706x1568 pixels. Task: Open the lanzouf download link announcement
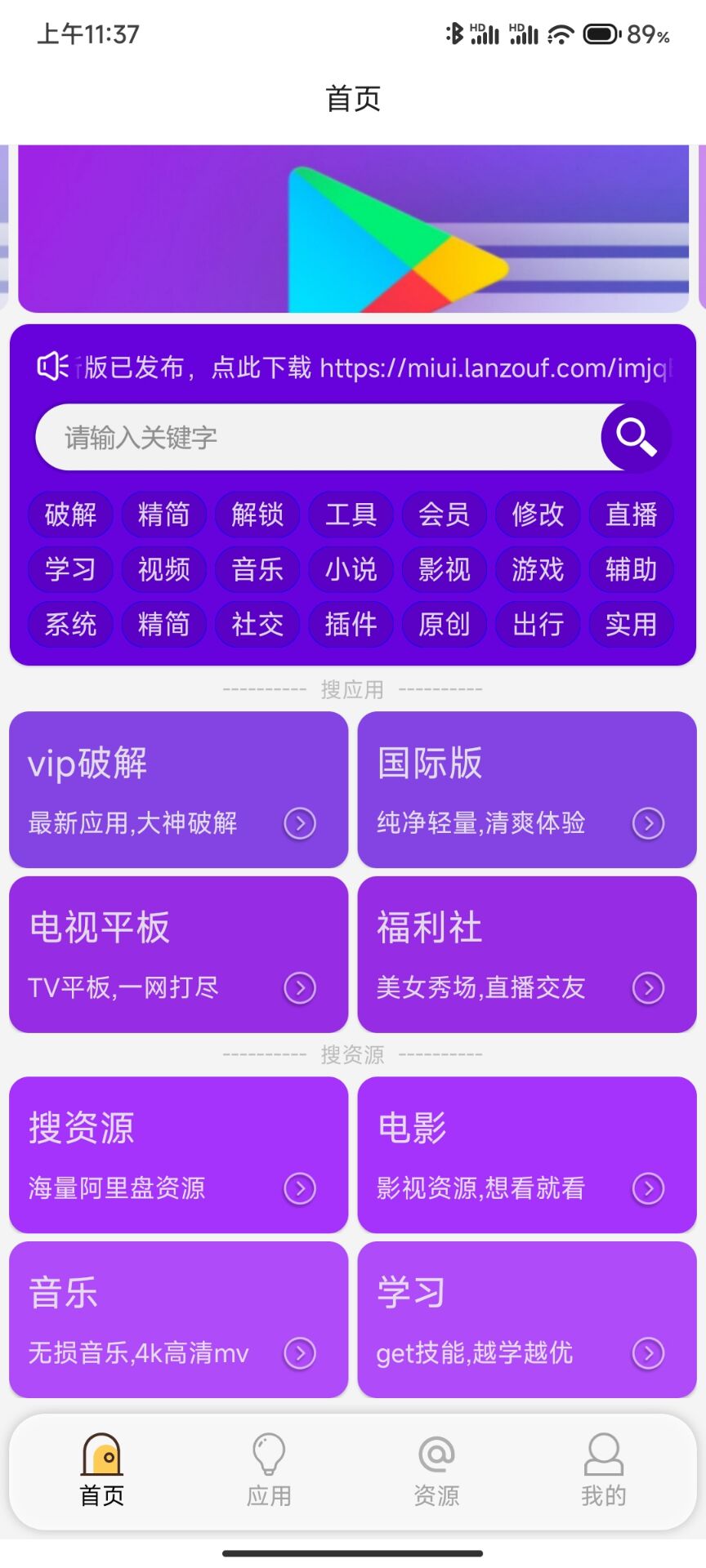click(x=376, y=367)
